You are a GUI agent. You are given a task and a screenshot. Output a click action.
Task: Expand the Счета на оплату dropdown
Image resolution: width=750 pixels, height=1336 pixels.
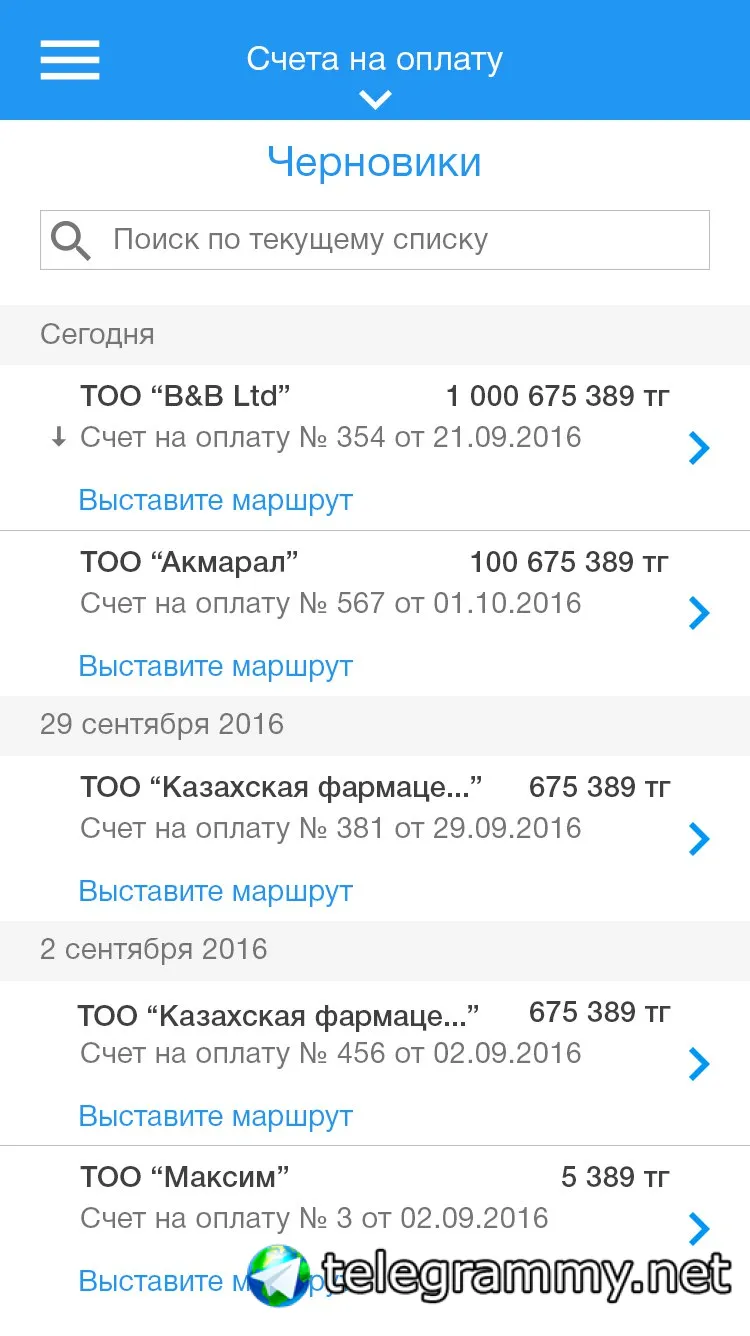click(x=375, y=98)
